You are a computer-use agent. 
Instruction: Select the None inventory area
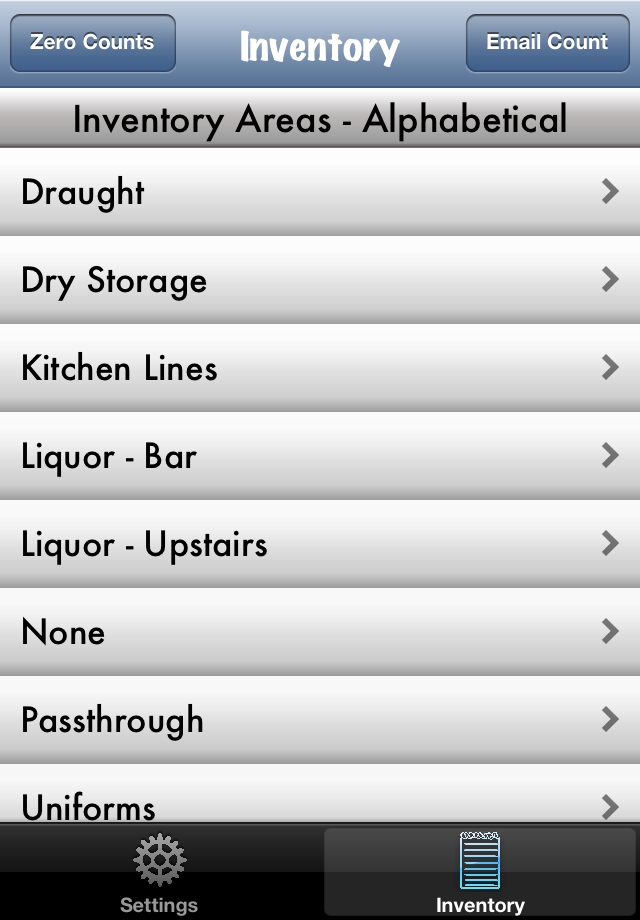pyautogui.click(x=320, y=632)
